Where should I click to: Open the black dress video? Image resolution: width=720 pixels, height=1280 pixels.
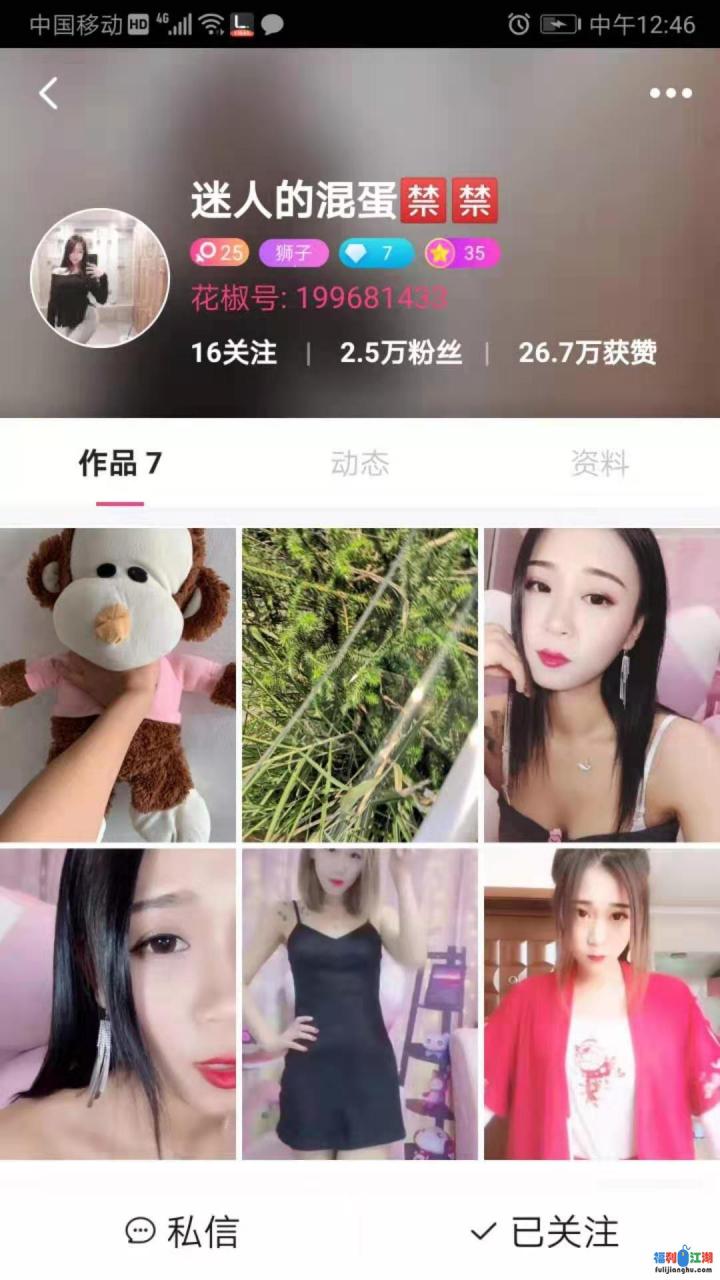(x=360, y=1004)
